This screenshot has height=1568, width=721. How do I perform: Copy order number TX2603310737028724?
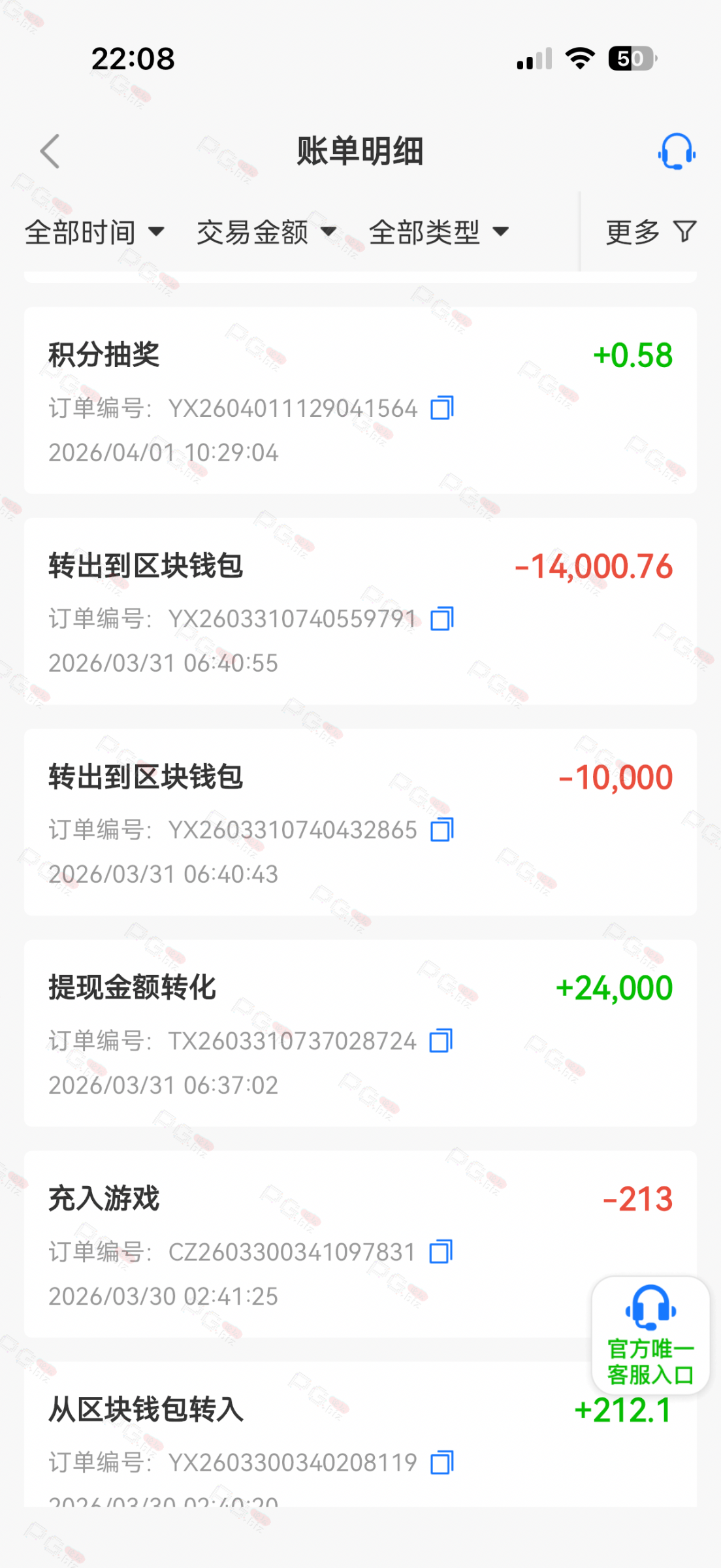(441, 1041)
